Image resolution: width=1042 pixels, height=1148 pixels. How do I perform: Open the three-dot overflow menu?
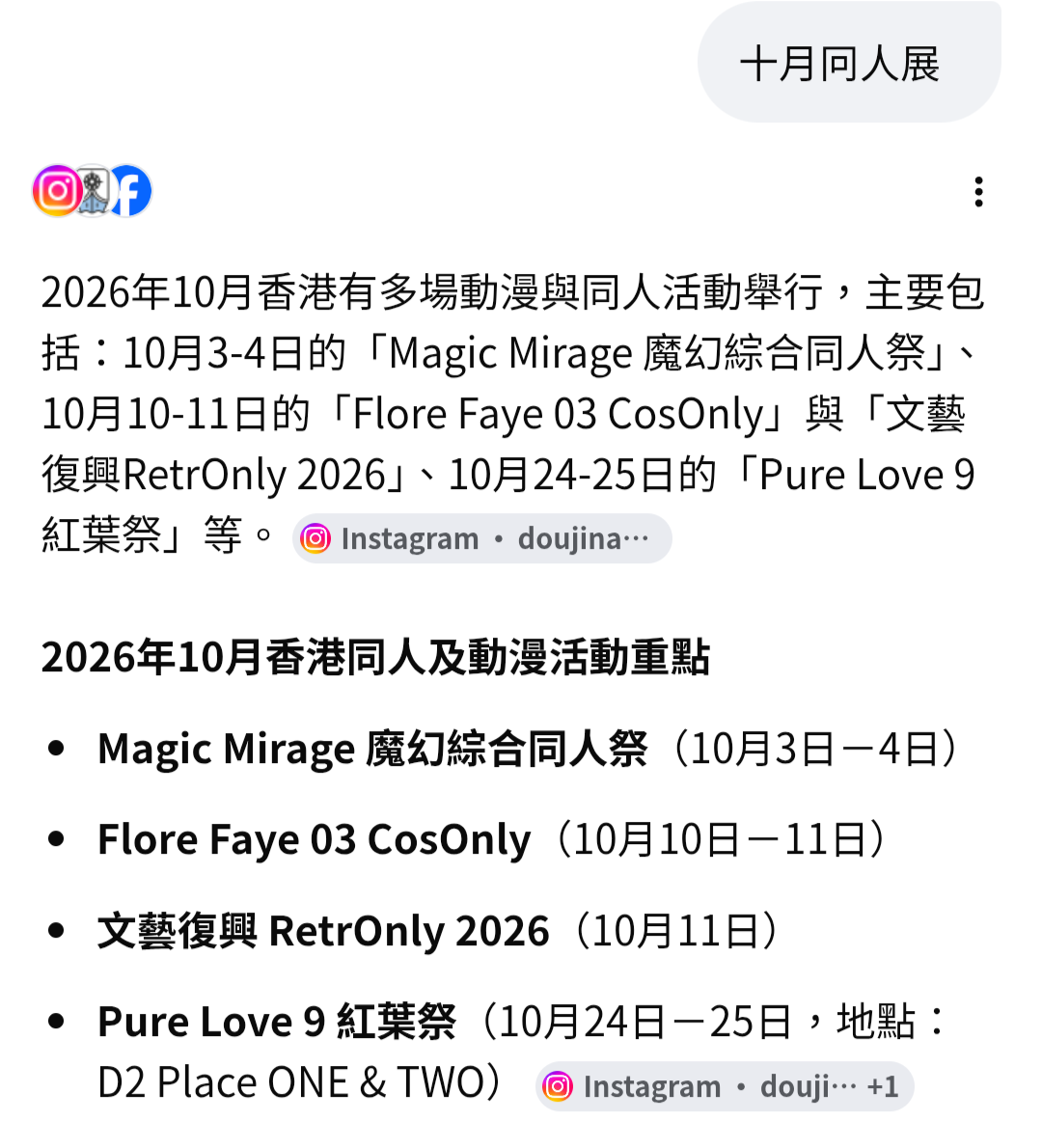[x=978, y=192]
